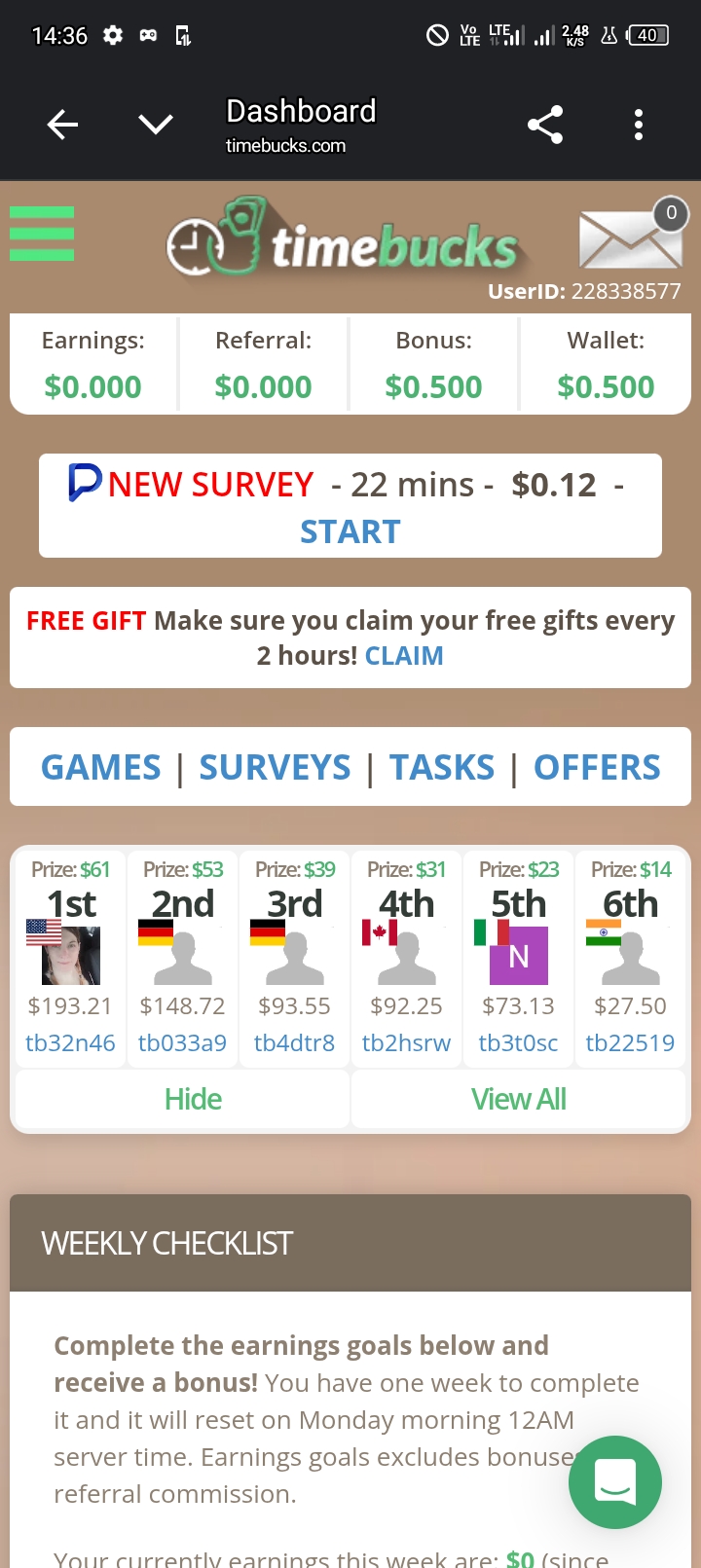This screenshot has height=1568, width=701.
Task: Open the green hamburger menu
Action: click(42, 234)
